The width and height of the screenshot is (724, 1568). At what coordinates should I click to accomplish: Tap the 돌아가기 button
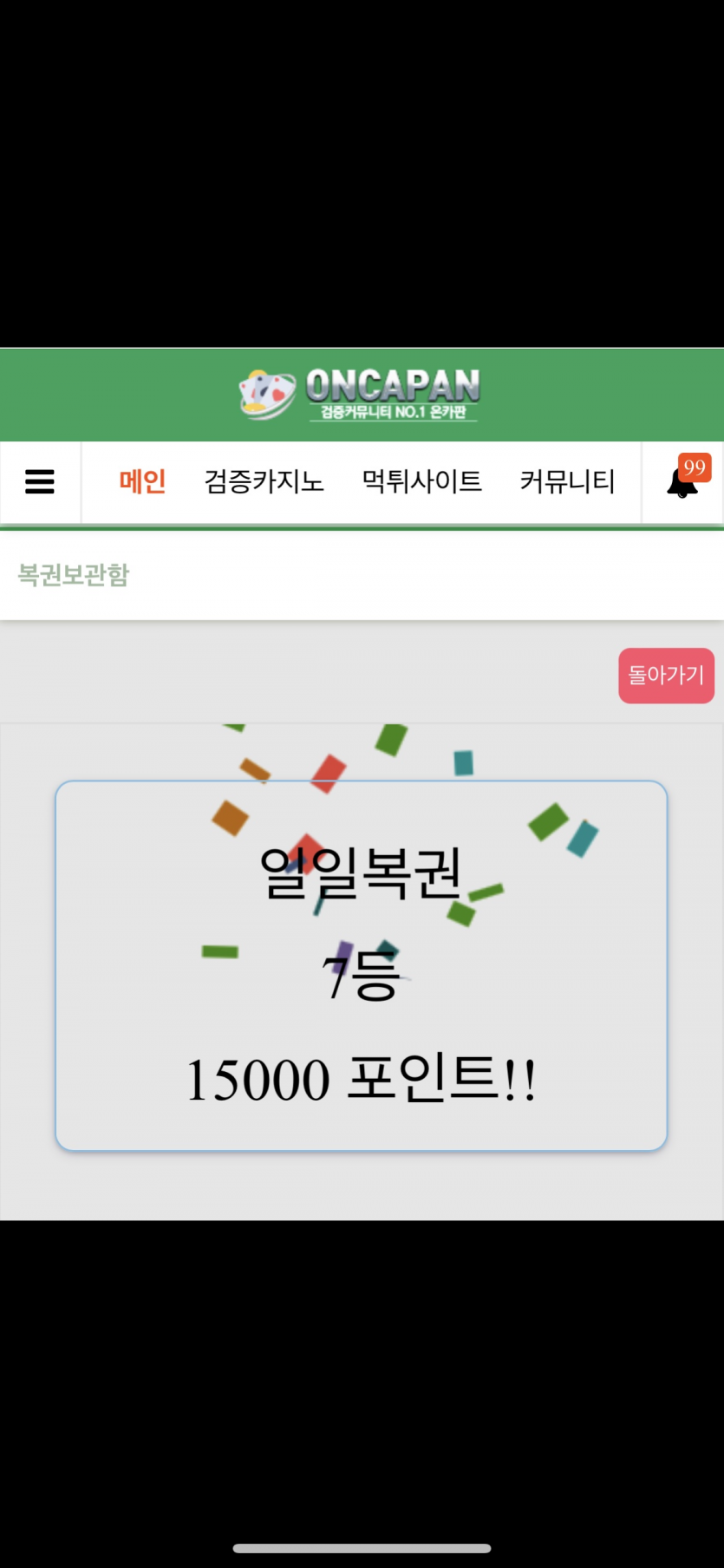[x=666, y=675]
